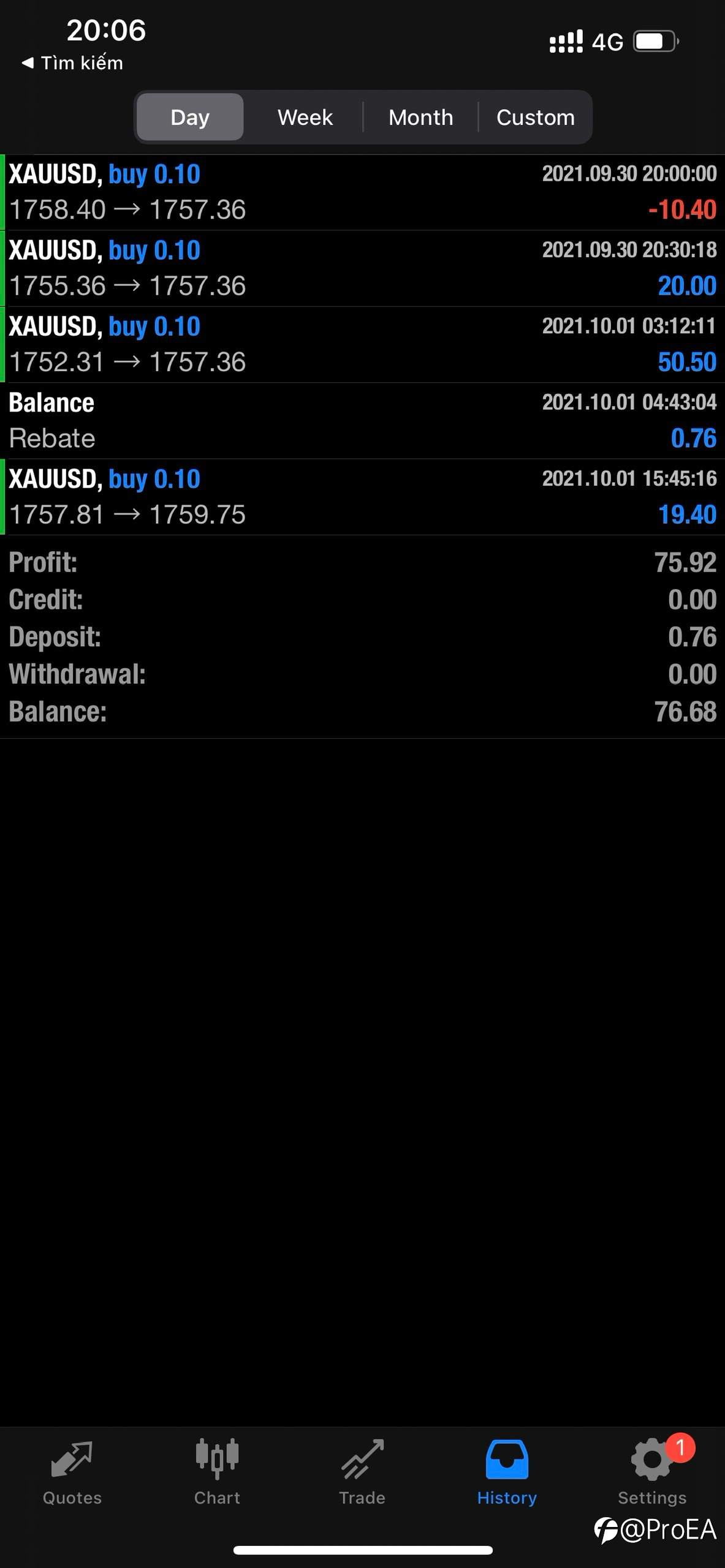Open the XAUUSD trade with 50.50 profit
The height and width of the screenshot is (1568, 725).
click(x=362, y=345)
